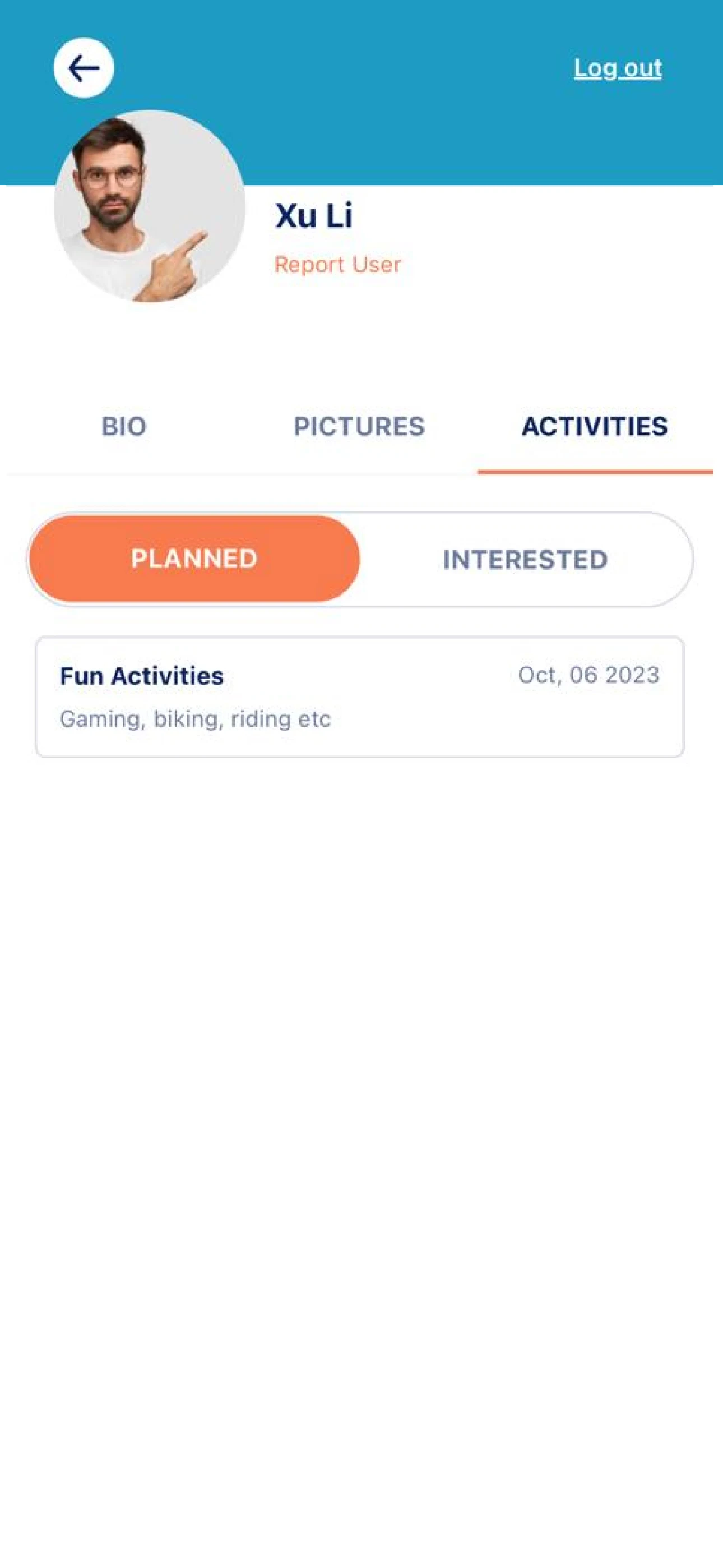
Task: Switch to the BIO tab
Action: [123, 426]
